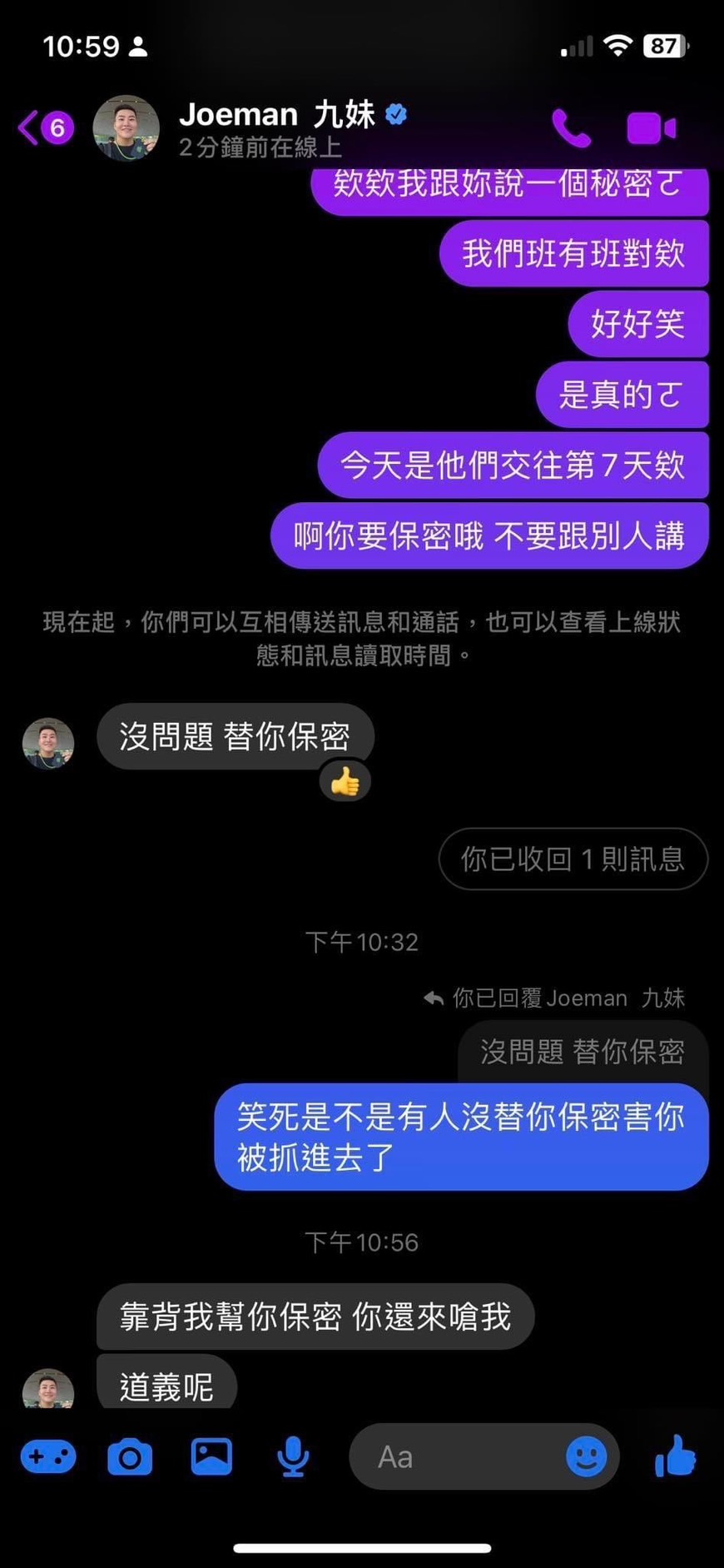Start a voice call with Joeman
This screenshot has height=1568, width=724.
tap(571, 128)
